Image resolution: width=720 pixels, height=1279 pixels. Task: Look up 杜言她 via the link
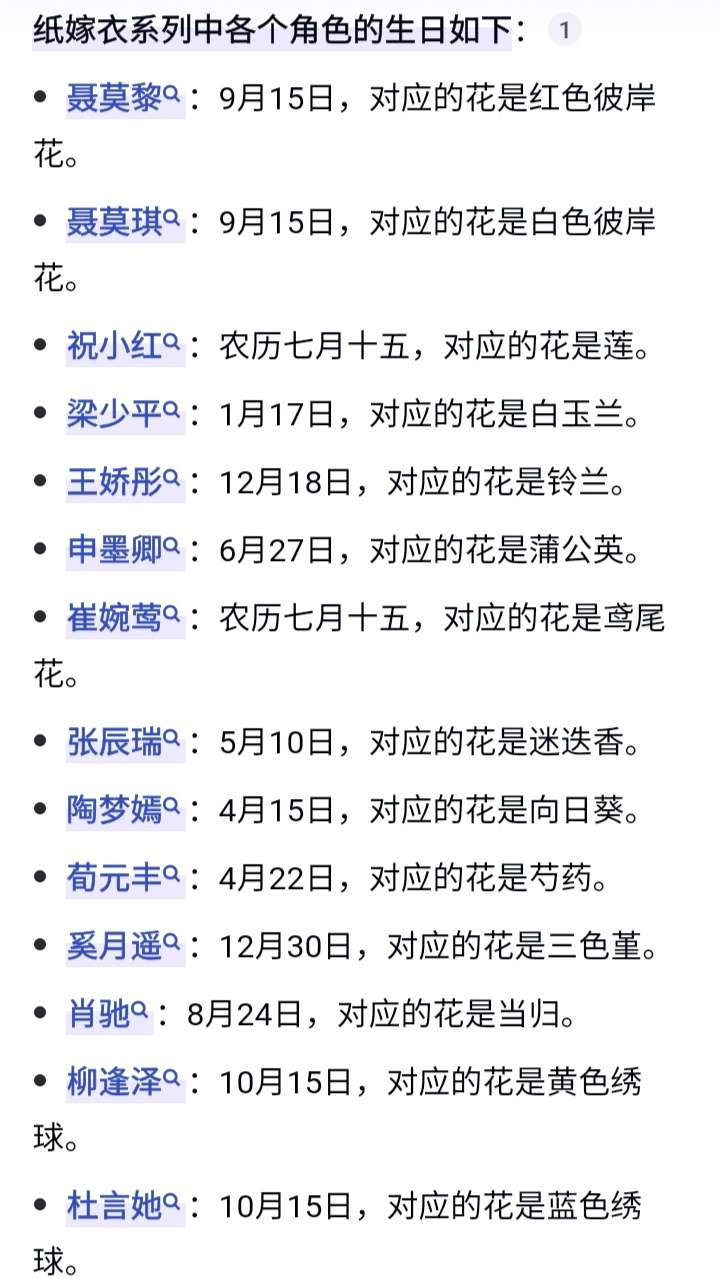tap(123, 1206)
